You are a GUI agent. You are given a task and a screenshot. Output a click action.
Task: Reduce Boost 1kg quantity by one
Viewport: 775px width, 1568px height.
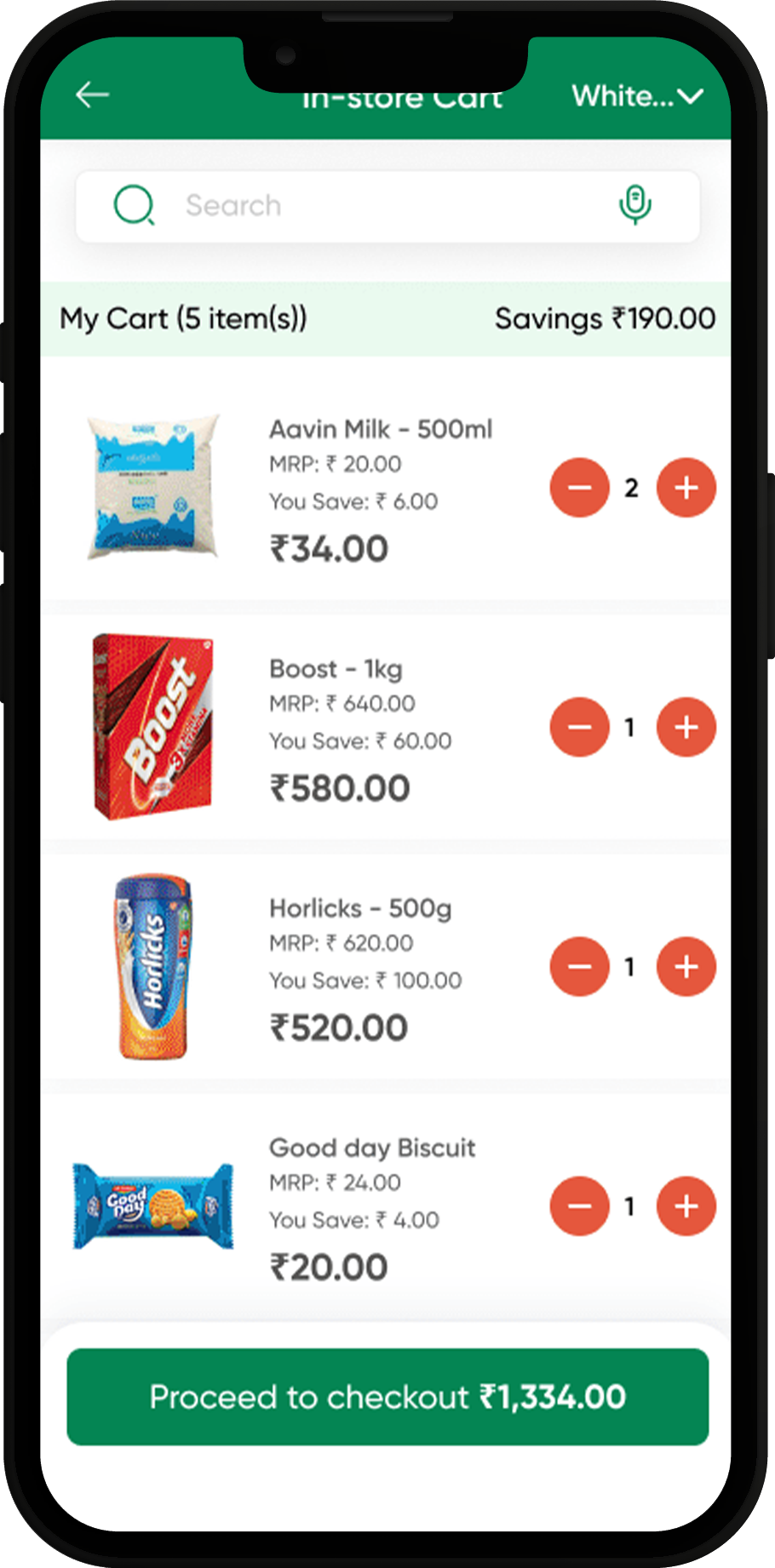[579, 727]
